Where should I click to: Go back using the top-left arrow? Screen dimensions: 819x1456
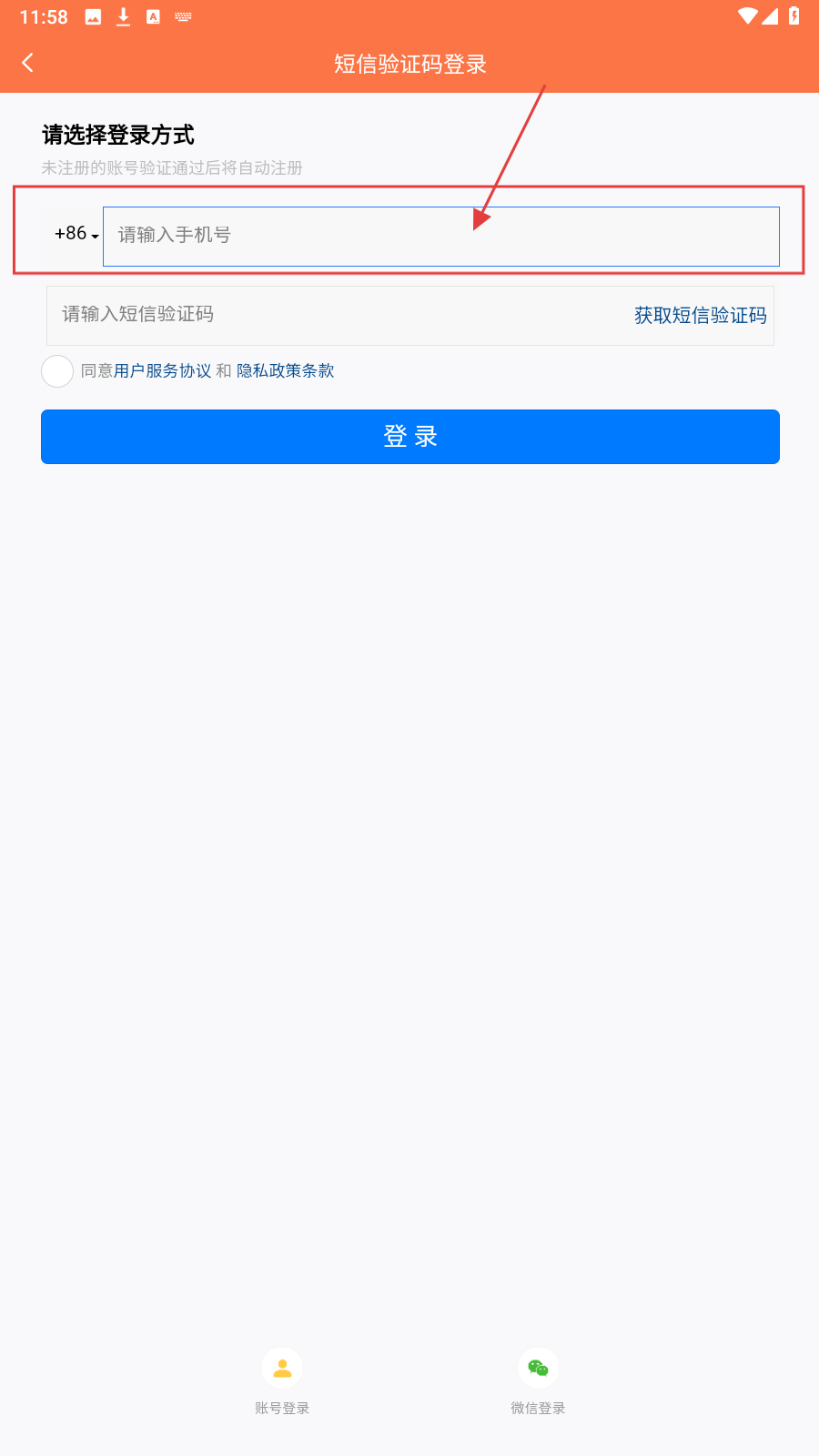[x=28, y=63]
